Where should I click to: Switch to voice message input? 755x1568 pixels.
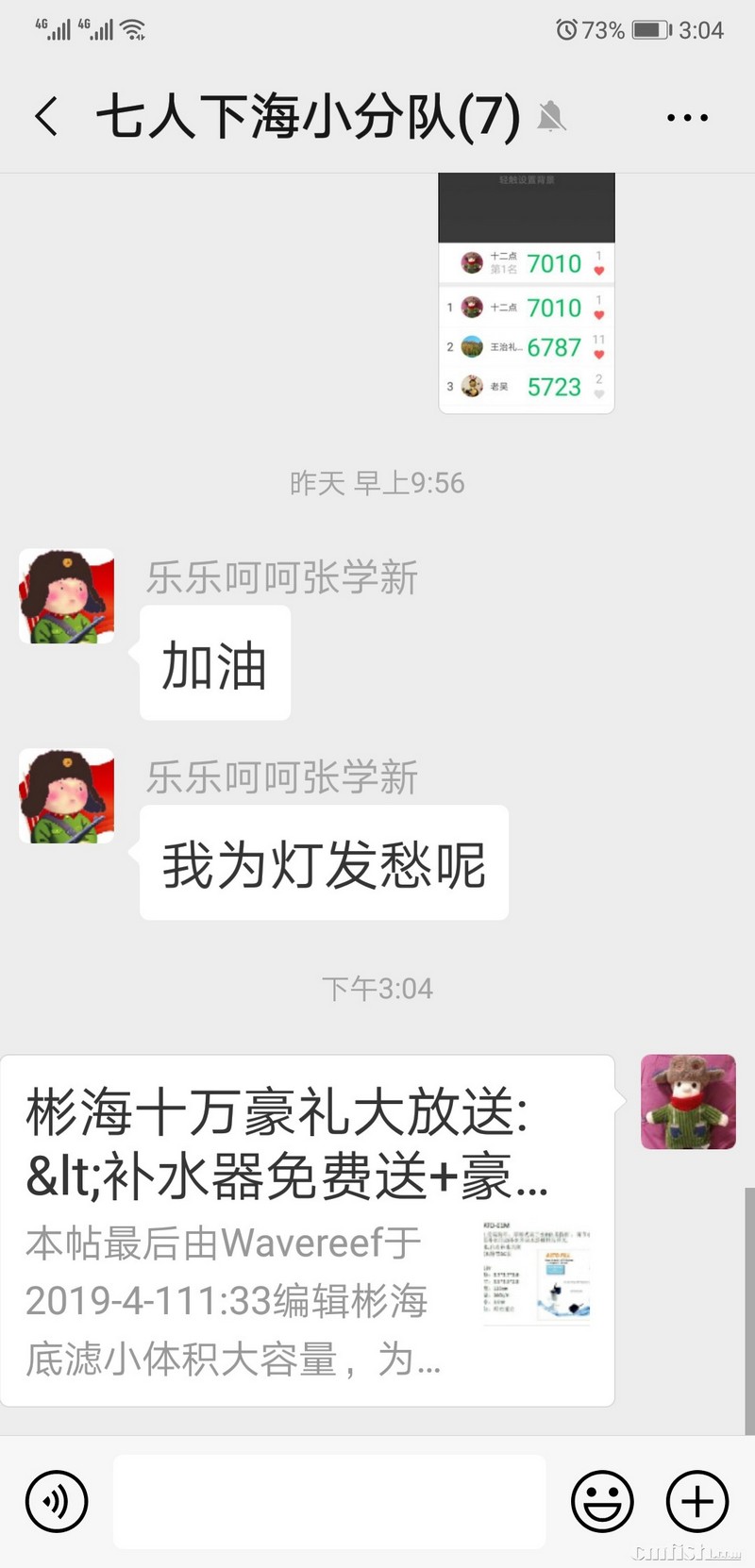click(57, 1501)
